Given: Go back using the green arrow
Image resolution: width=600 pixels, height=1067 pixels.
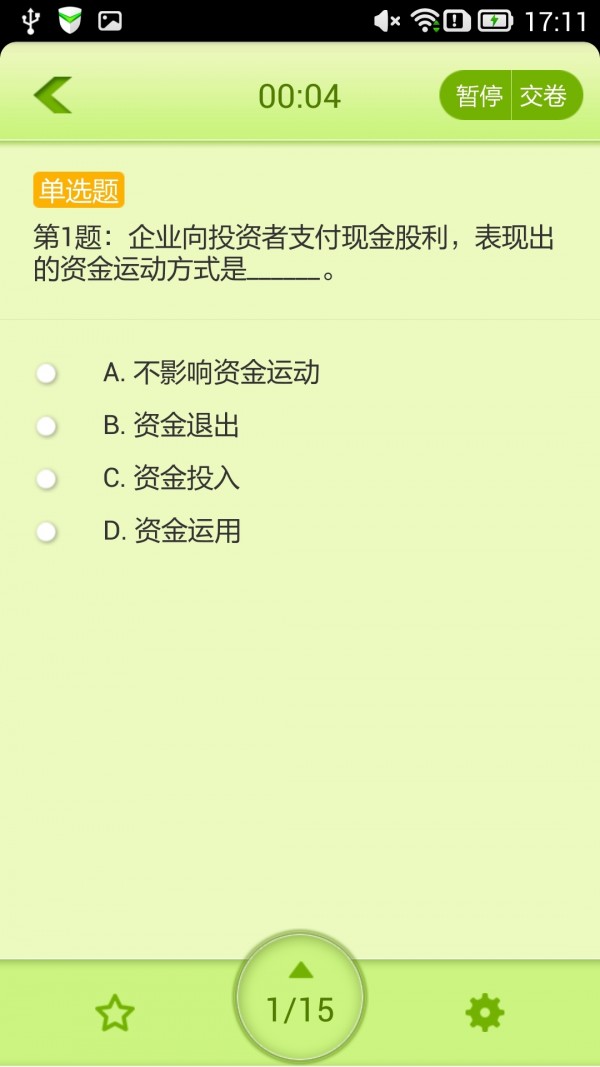Looking at the screenshot, I should pyautogui.click(x=53, y=95).
